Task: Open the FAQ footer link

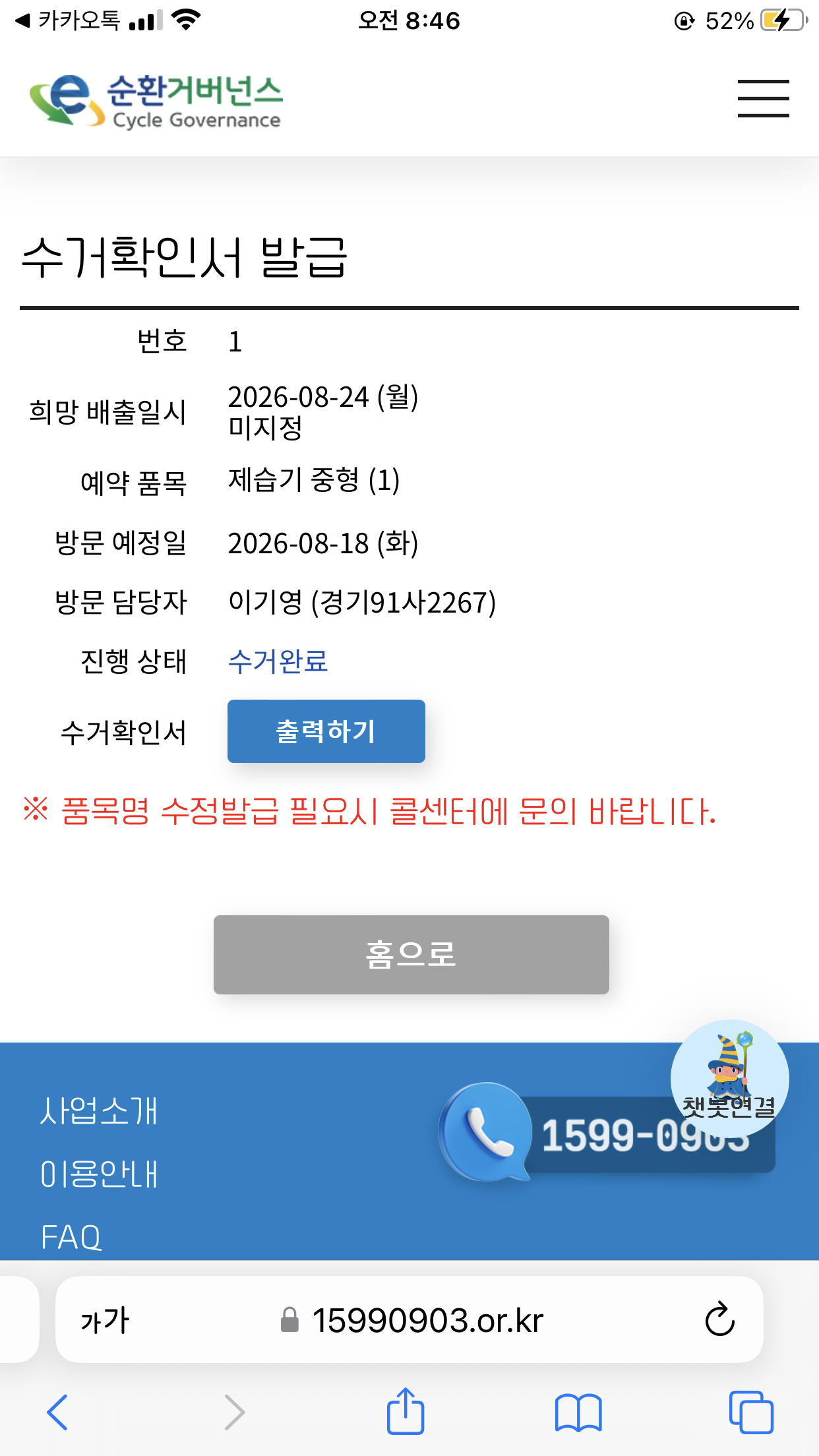Action: pyautogui.click(x=71, y=1237)
